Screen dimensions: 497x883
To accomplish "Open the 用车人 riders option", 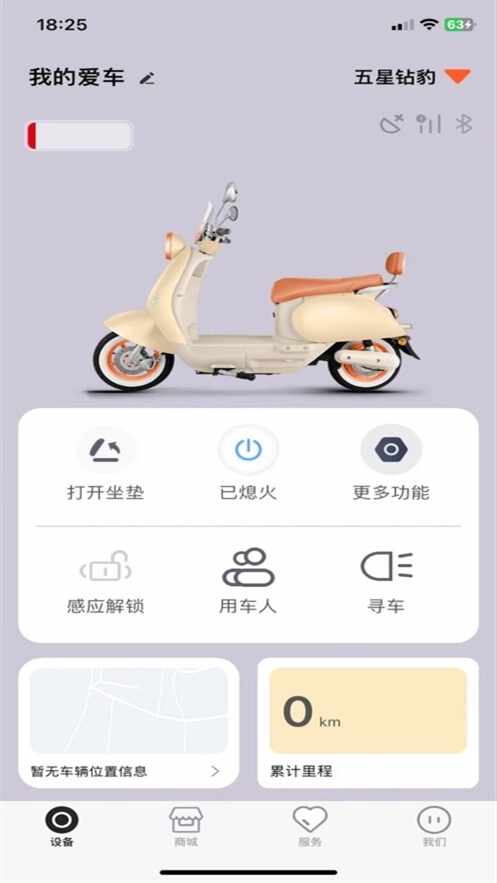I will [x=248, y=582].
